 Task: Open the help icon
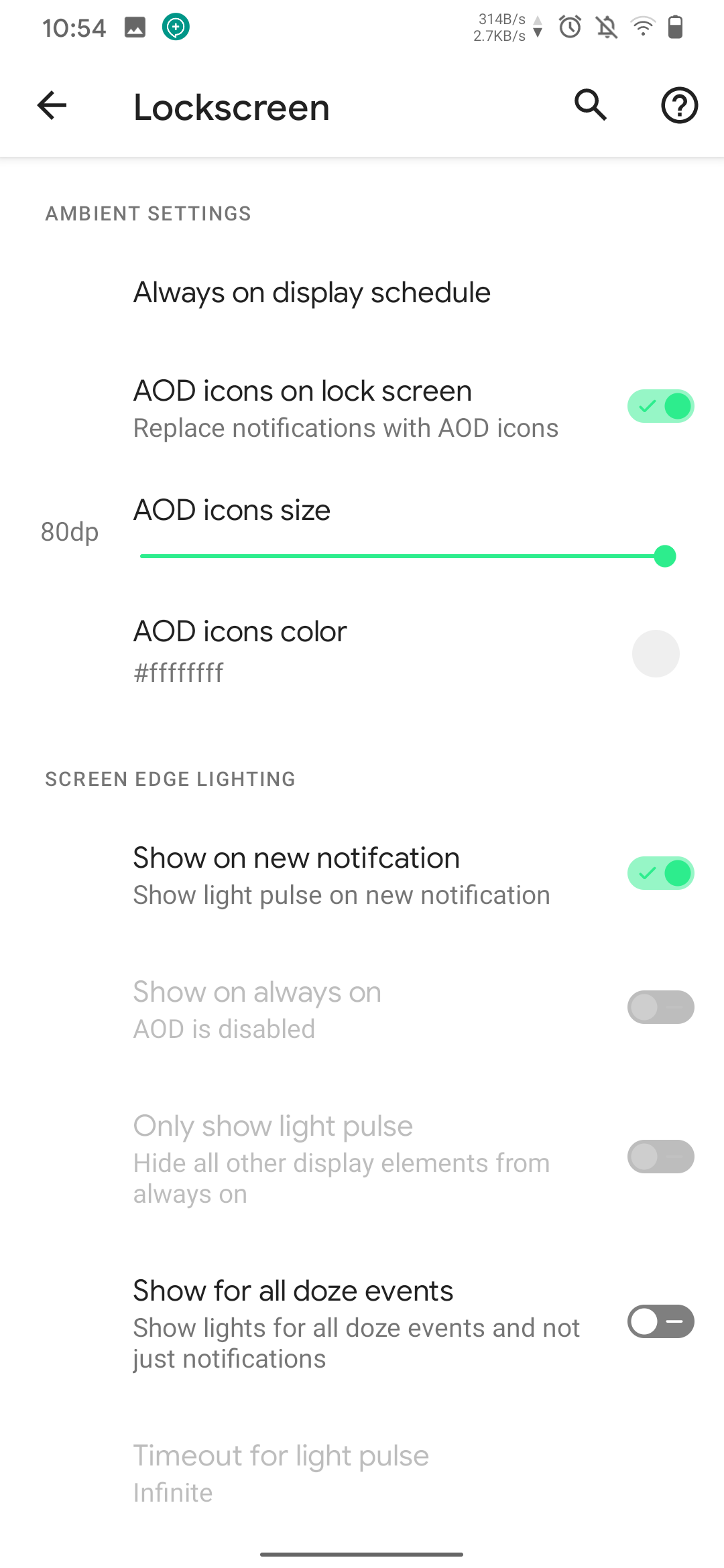click(x=679, y=106)
